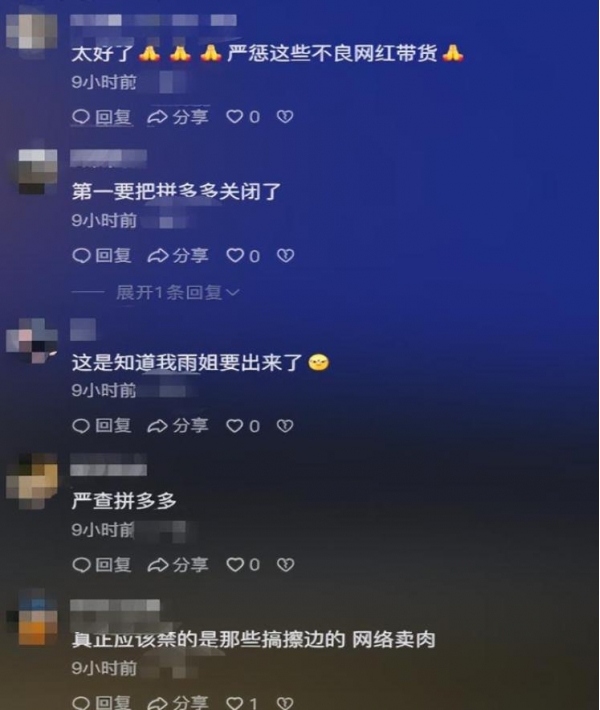The height and width of the screenshot is (710, 600).
Task: Dislike the '严查拼多多' comment
Action: tap(285, 565)
